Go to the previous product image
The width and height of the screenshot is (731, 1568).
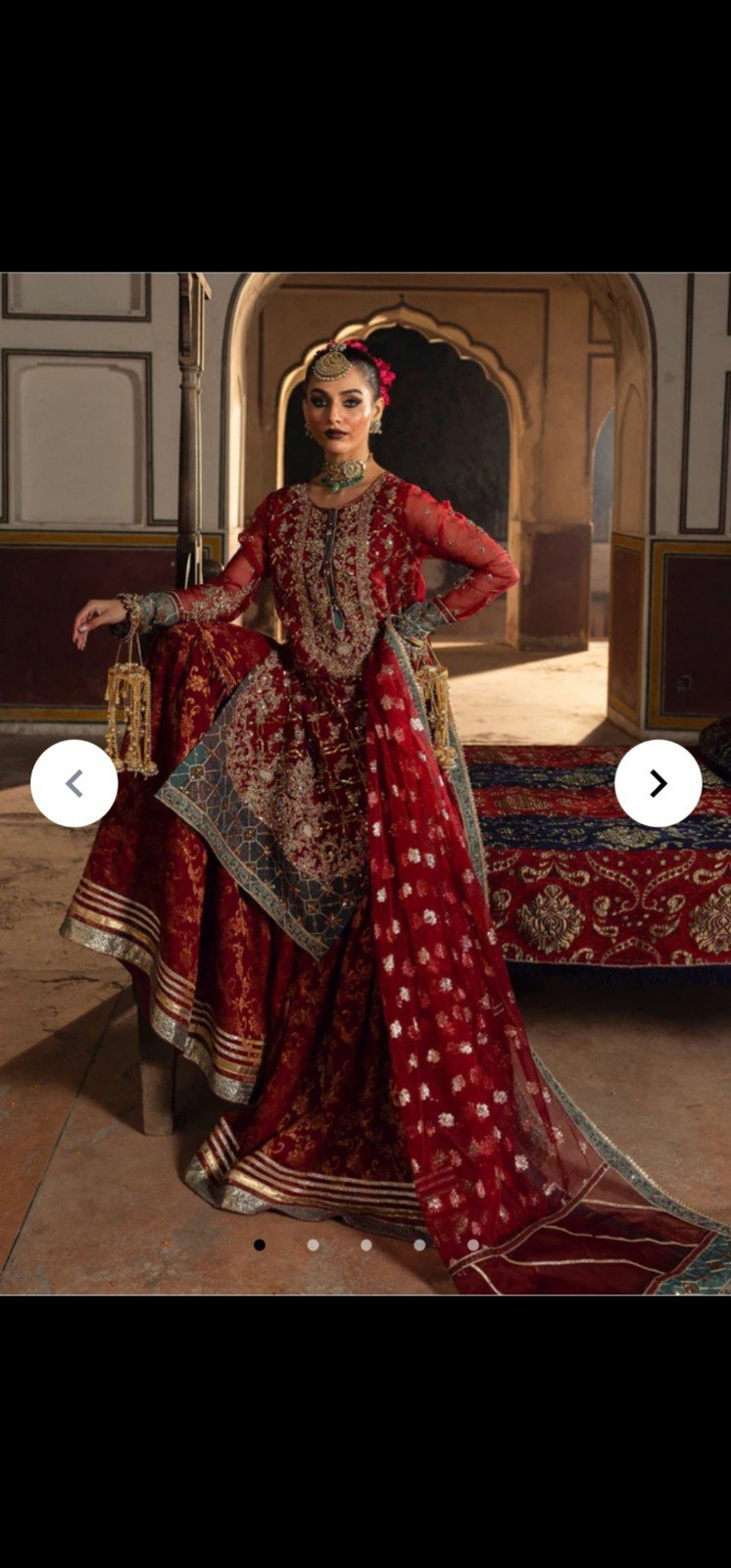click(73, 783)
